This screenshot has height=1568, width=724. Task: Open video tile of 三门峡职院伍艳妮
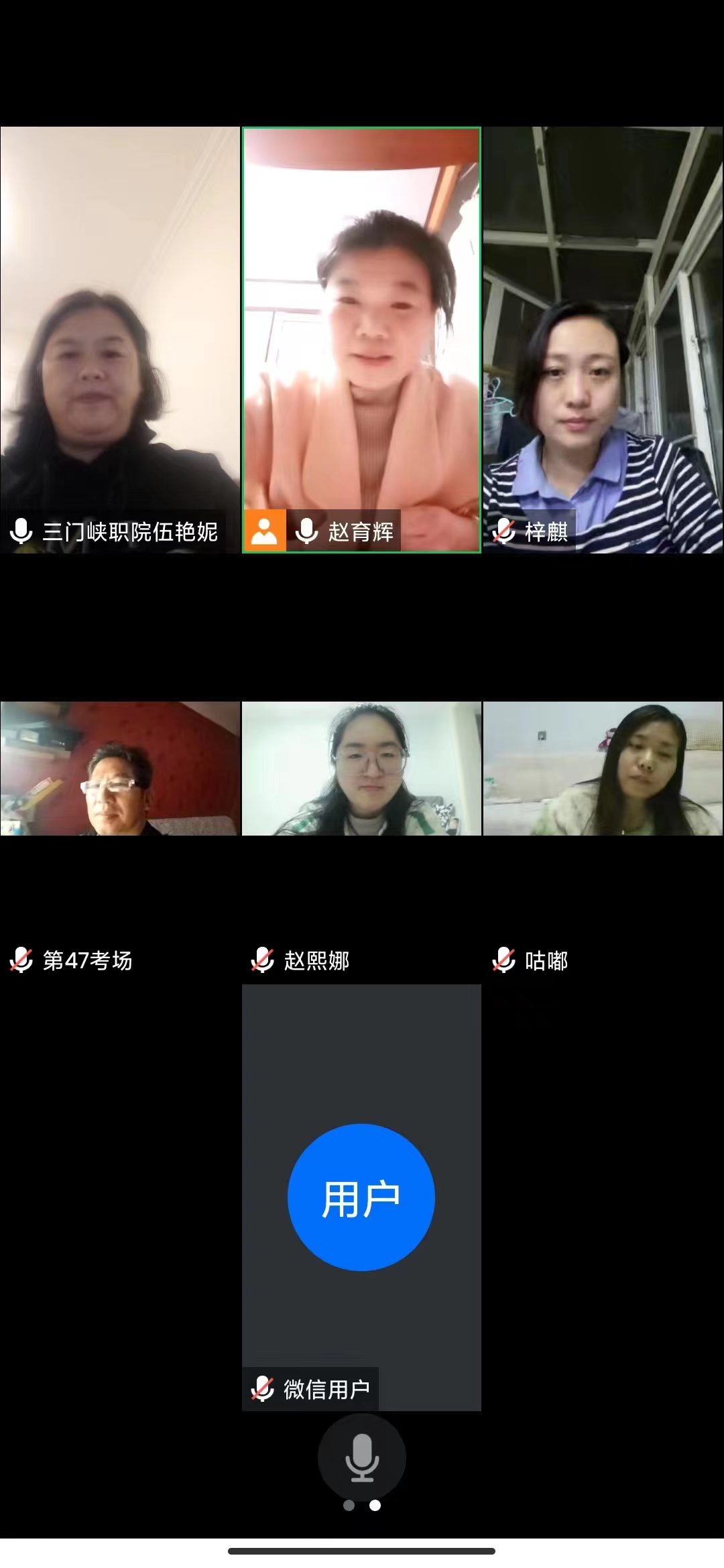[120, 340]
